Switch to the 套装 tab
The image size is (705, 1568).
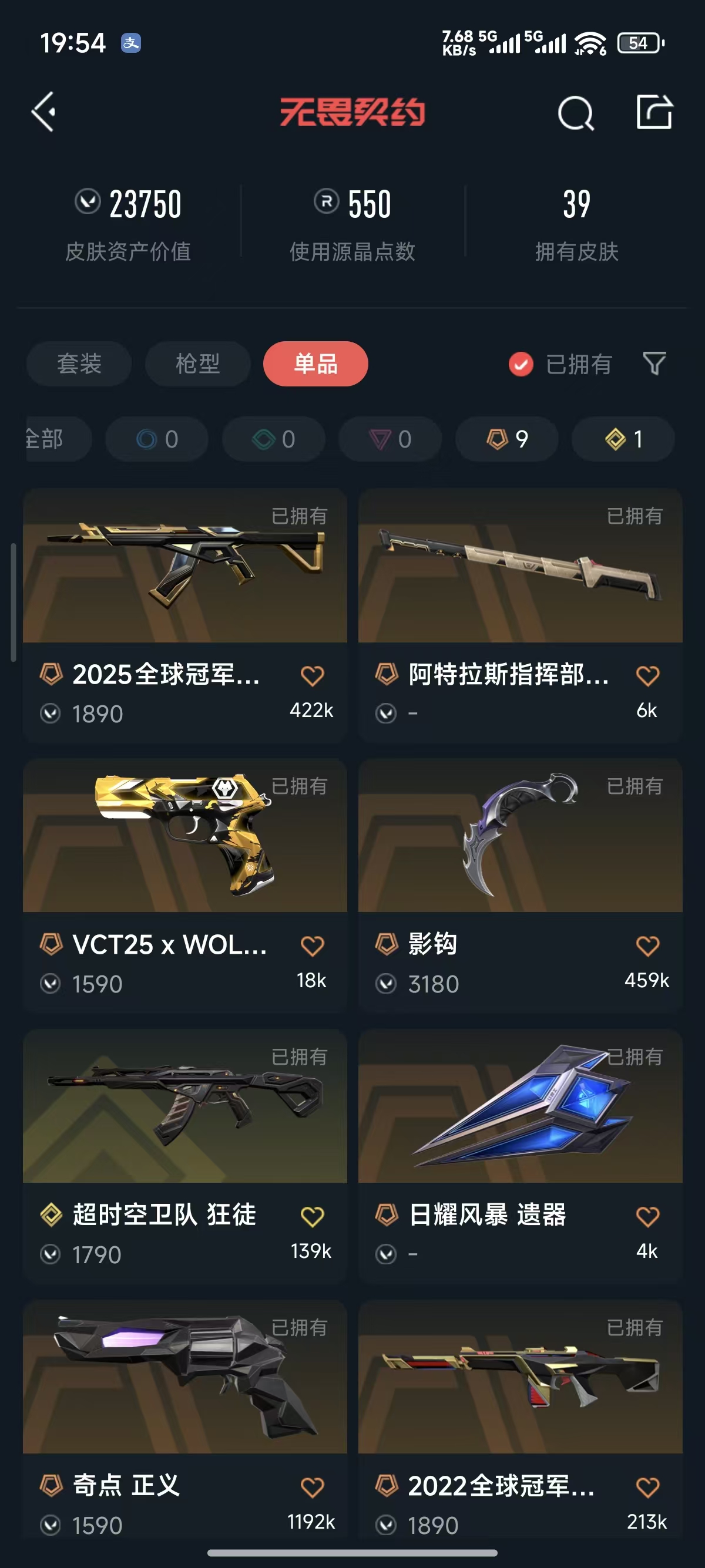coord(79,364)
